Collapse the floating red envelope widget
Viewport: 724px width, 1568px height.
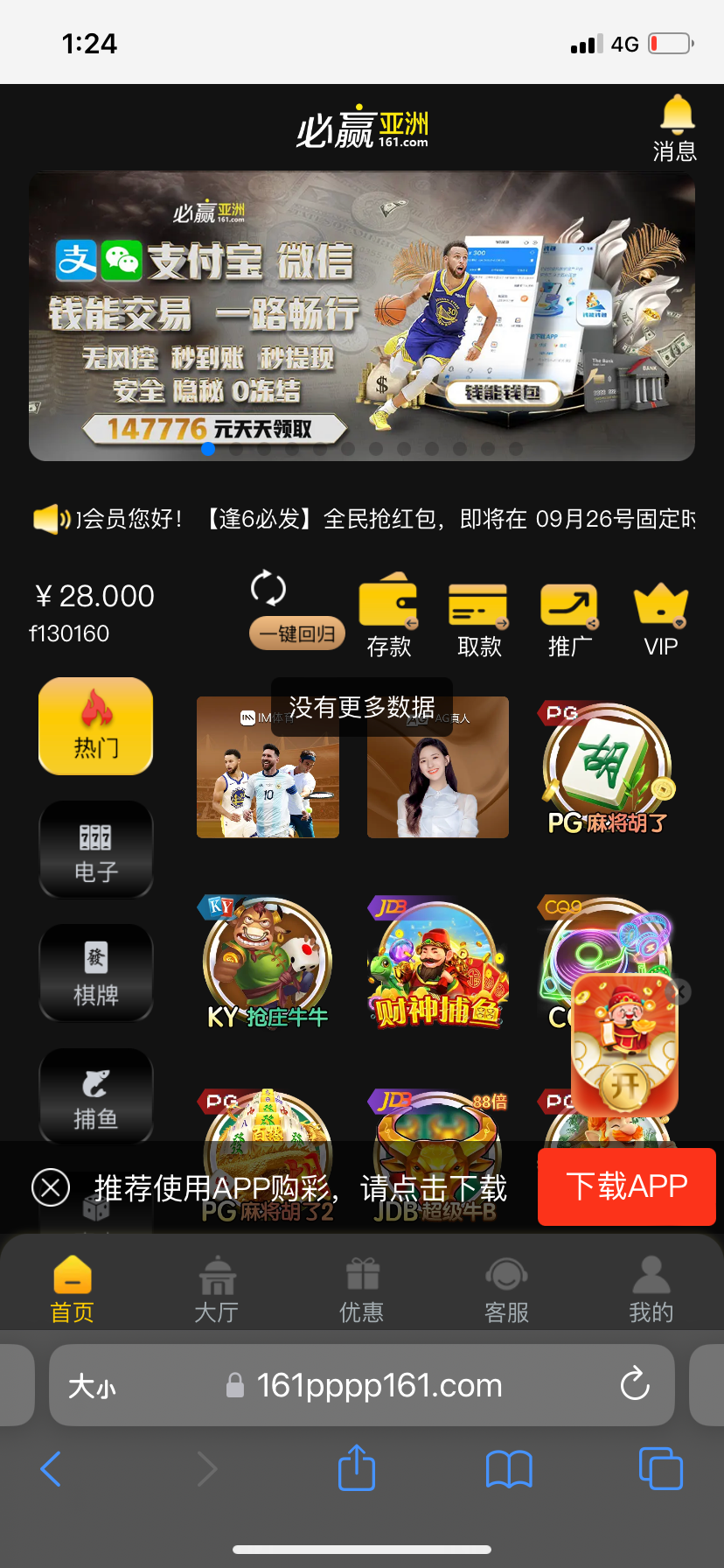pos(680,992)
